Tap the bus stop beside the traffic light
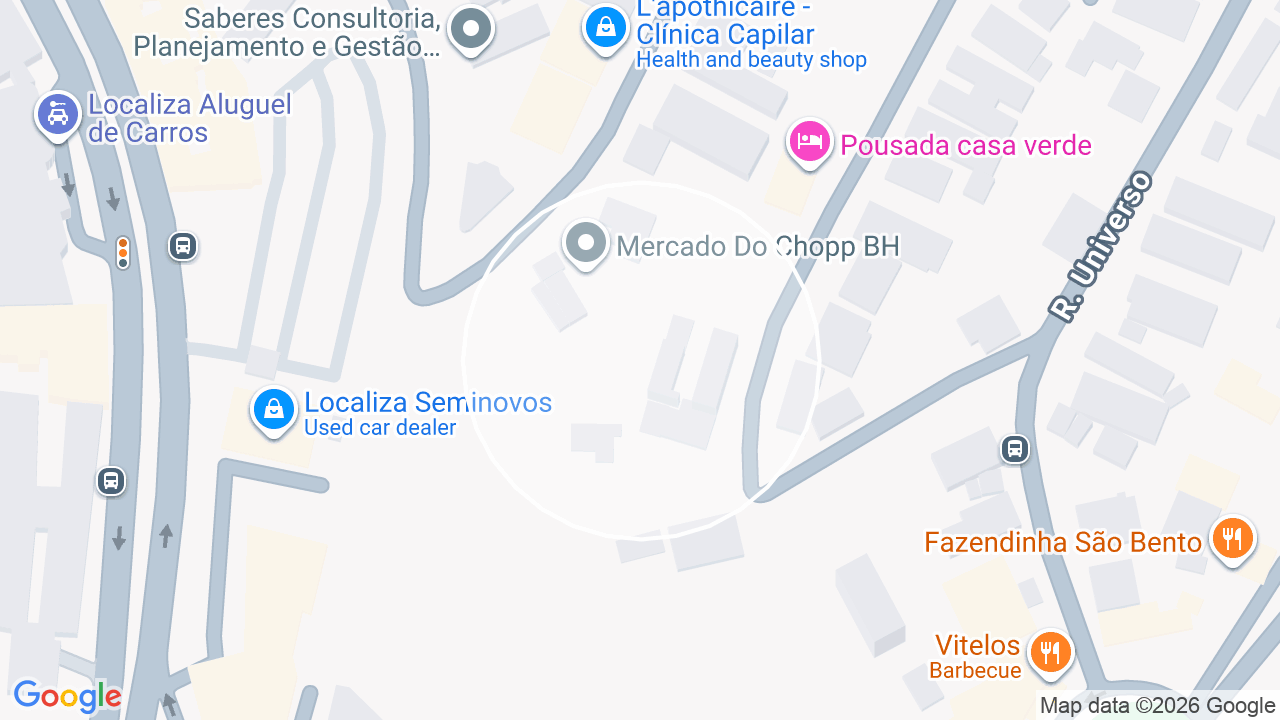Viewport: 1280px width, 720px height. 182,246
